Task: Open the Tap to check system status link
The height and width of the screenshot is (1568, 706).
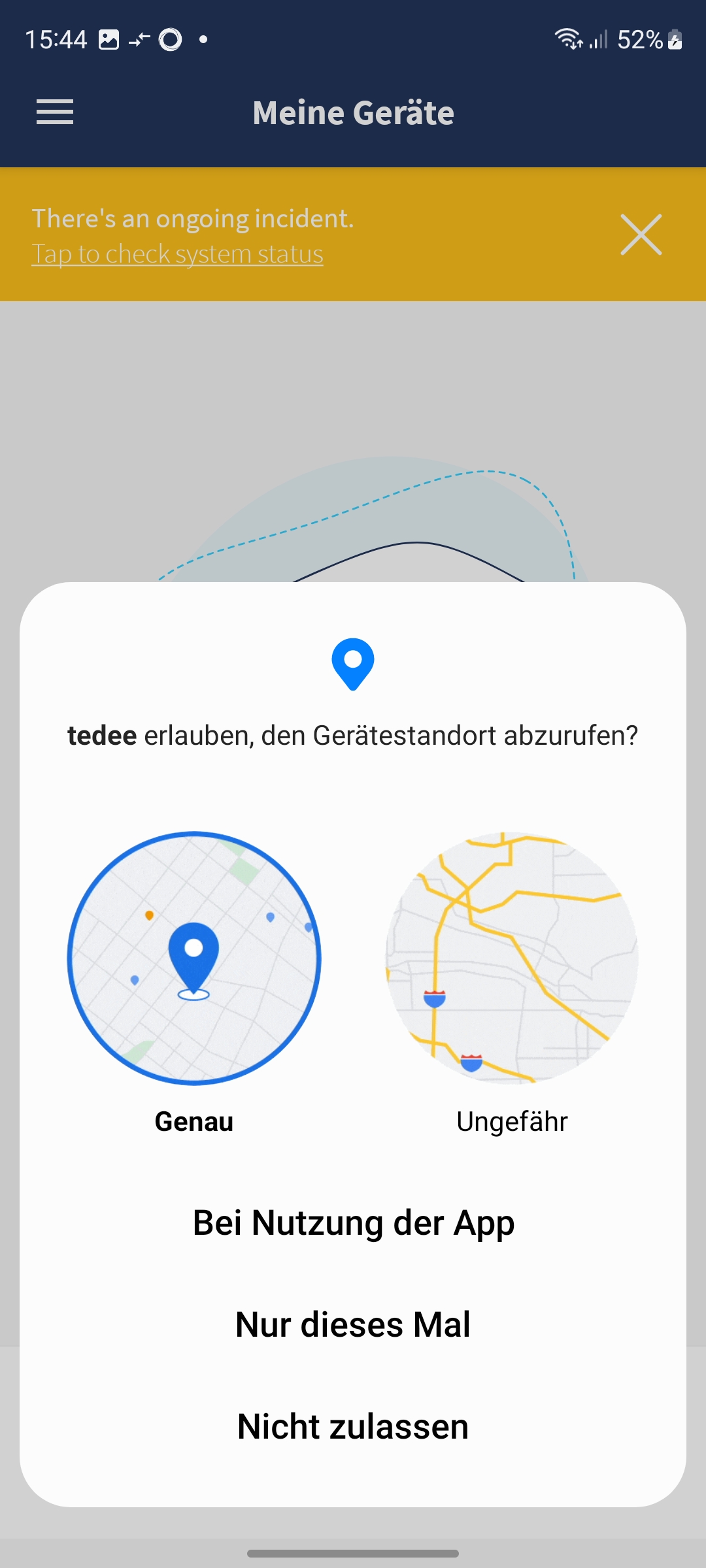Action: click(178, 254)
